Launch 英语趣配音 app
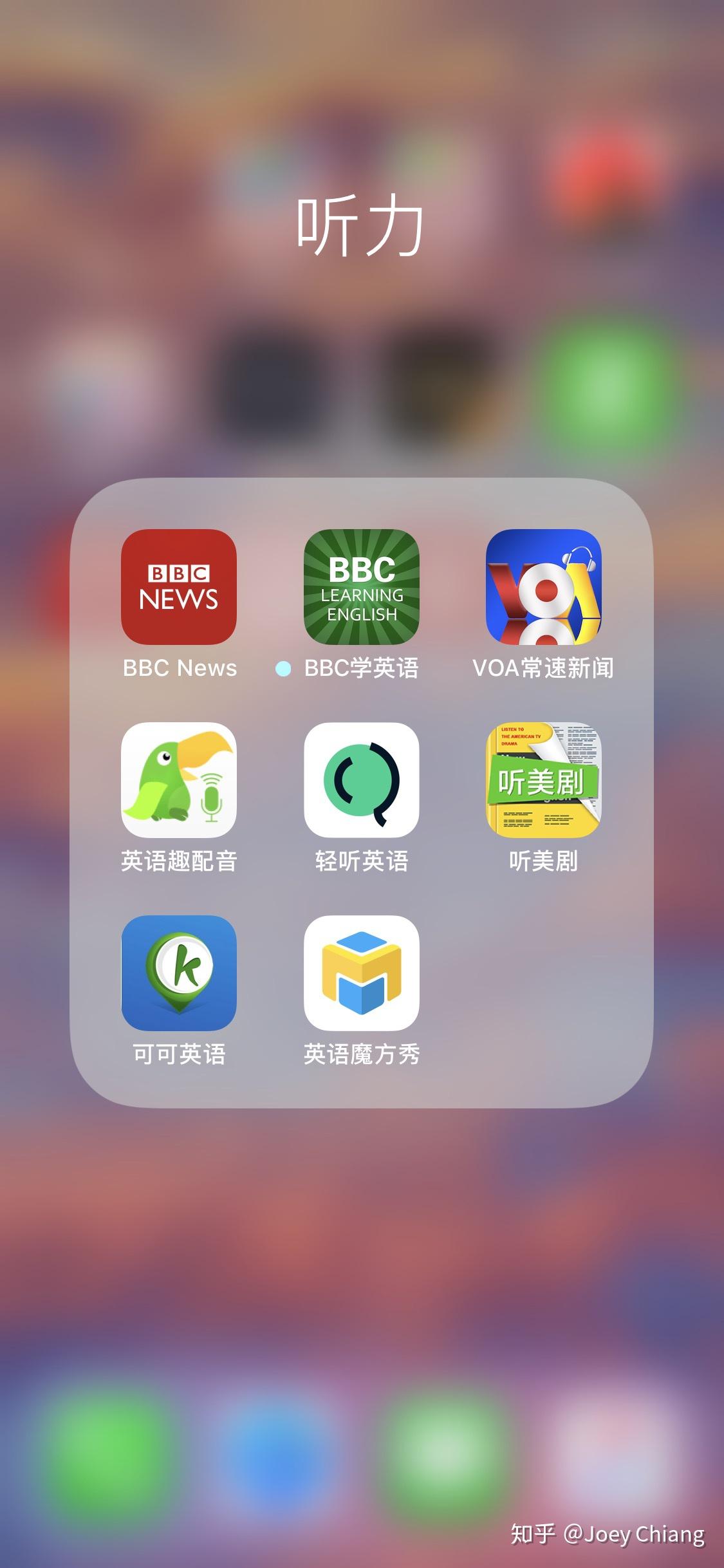Viewport: 724px width, 1568px height. tap(179, 780)
